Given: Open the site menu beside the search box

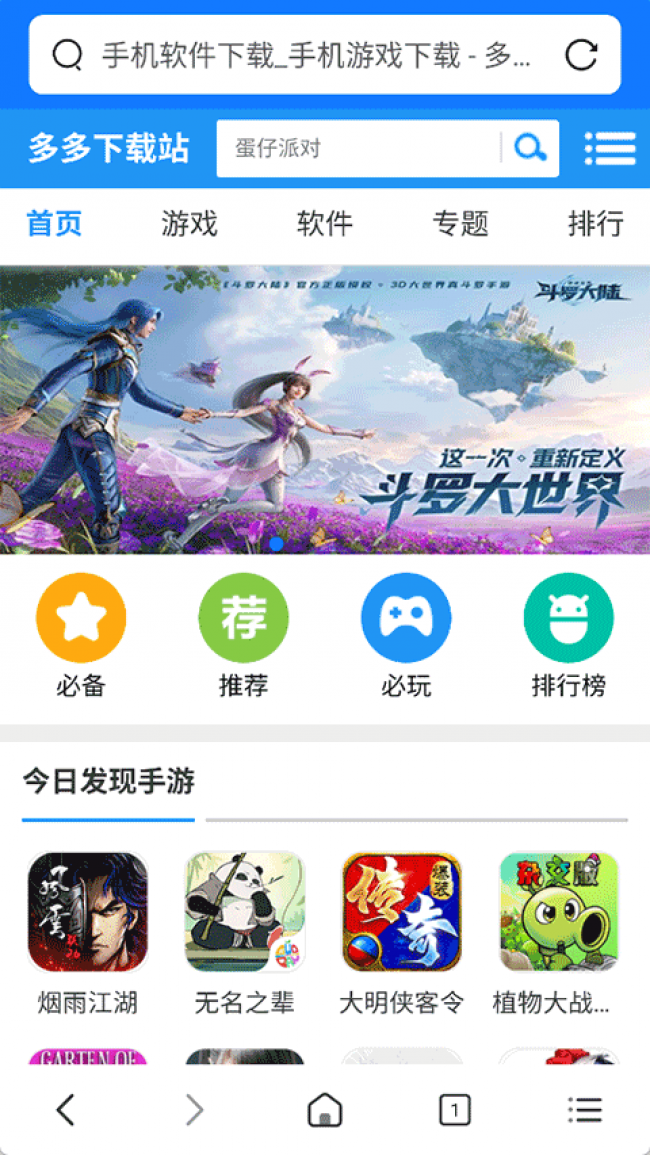Looking at the screenshot, I should tap(609, 149).
